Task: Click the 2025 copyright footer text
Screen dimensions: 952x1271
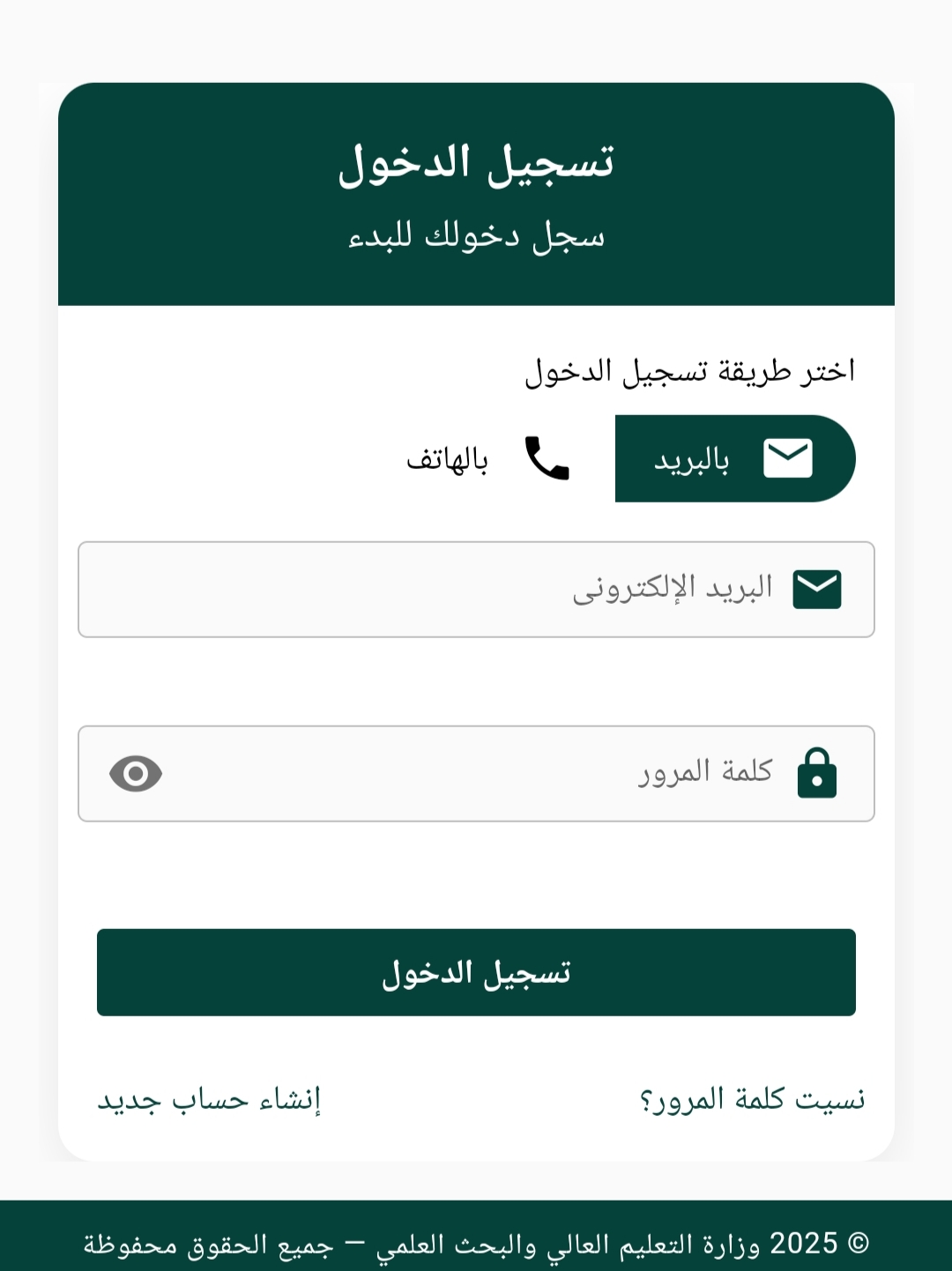Action: coord(476,1245)
